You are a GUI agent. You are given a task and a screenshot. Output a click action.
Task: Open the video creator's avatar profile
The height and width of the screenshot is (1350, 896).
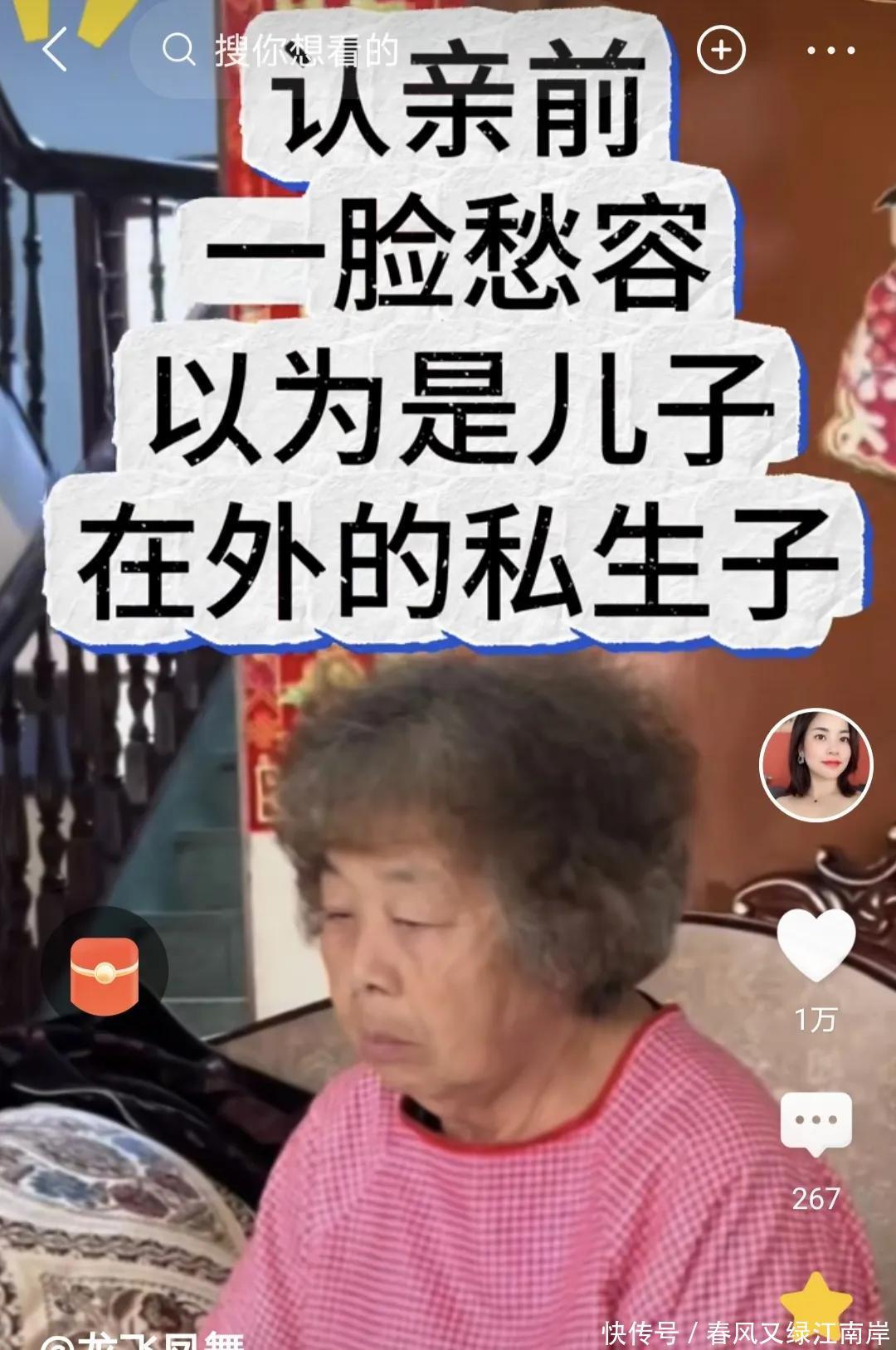tap(816, 764)
